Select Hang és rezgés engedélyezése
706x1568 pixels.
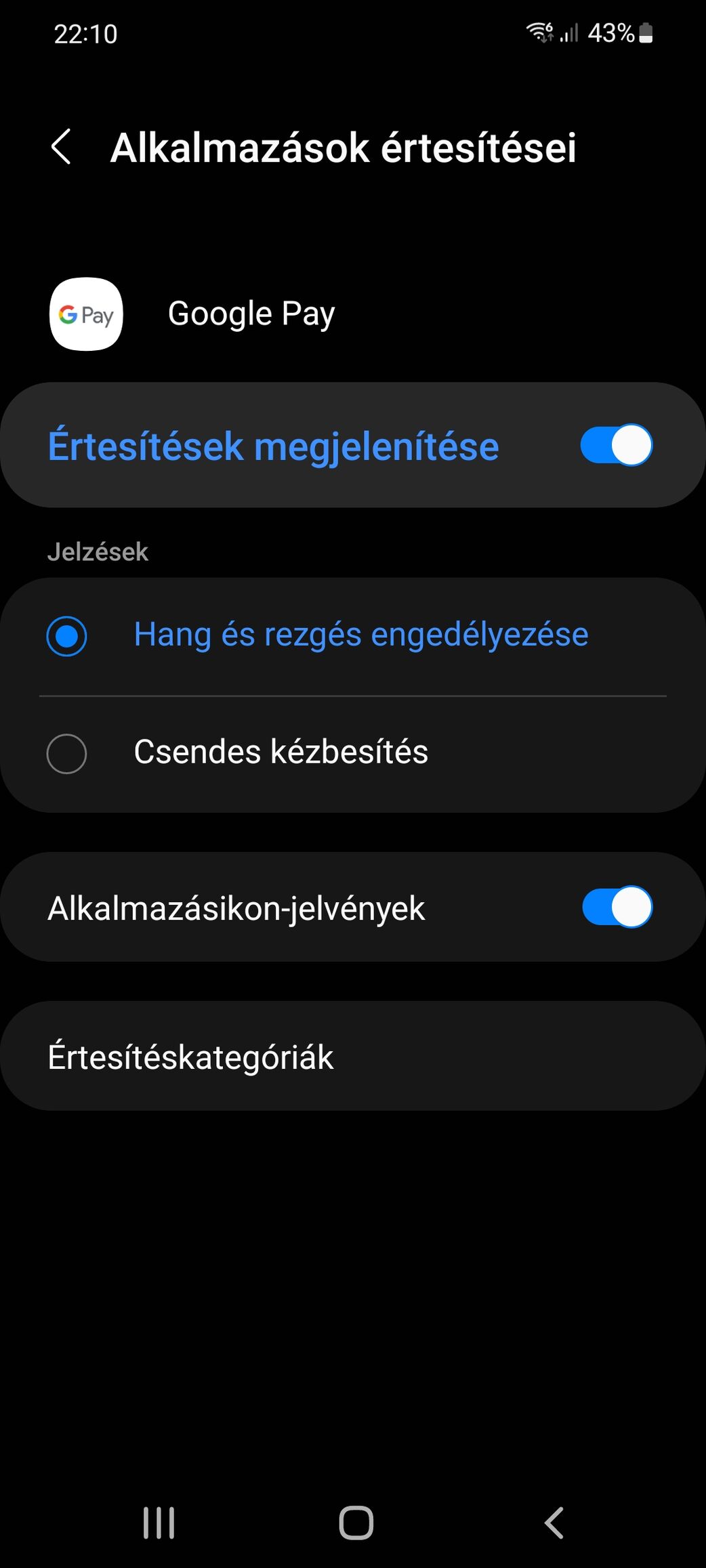click(x=66, y=636)
